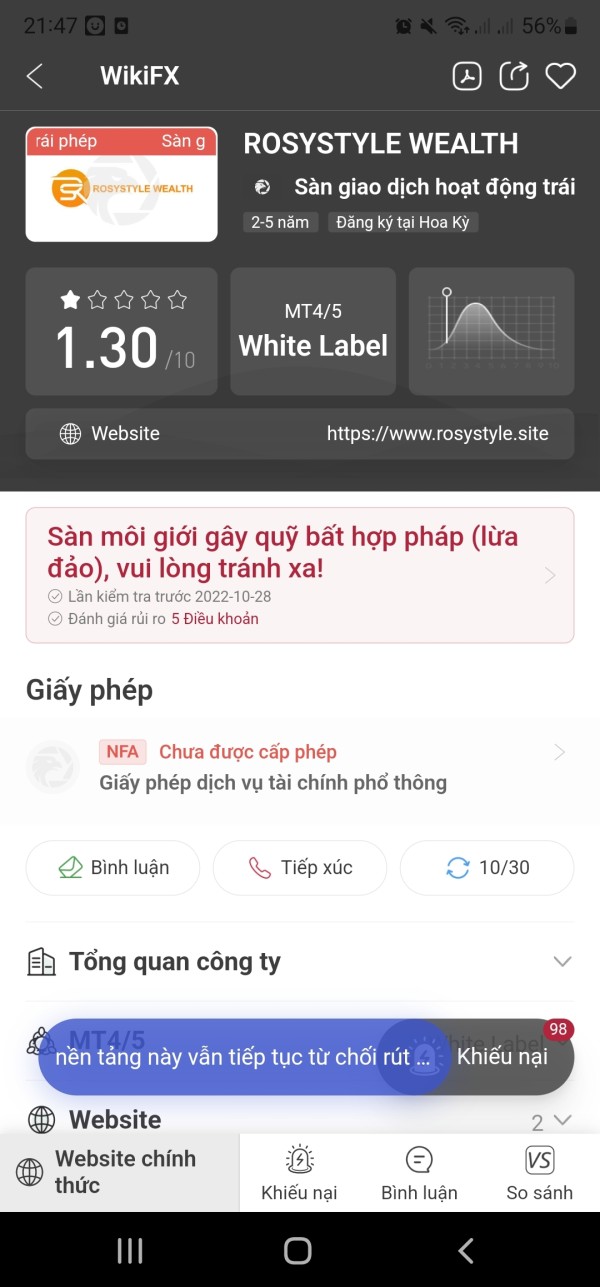Open the NFA unlicensed license details row
The image size is (600, 1287).
click(300, 767)
